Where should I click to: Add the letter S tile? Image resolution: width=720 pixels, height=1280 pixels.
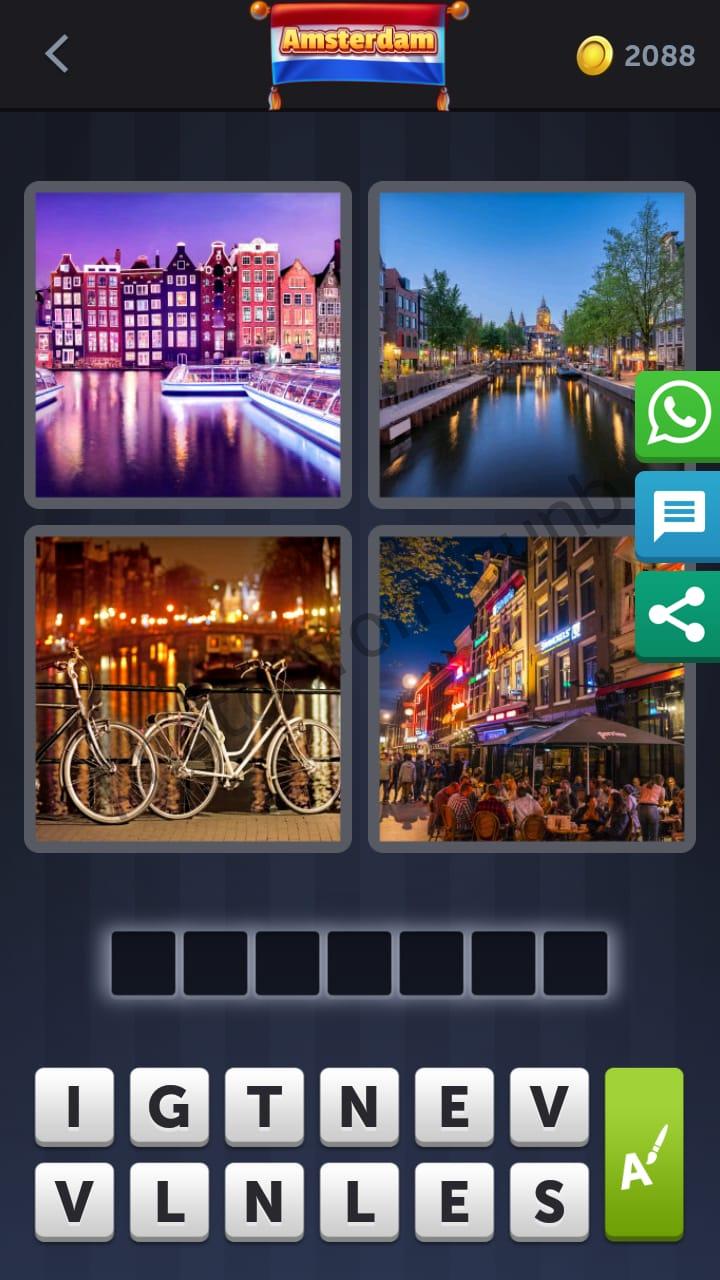tap(549, 1201)
